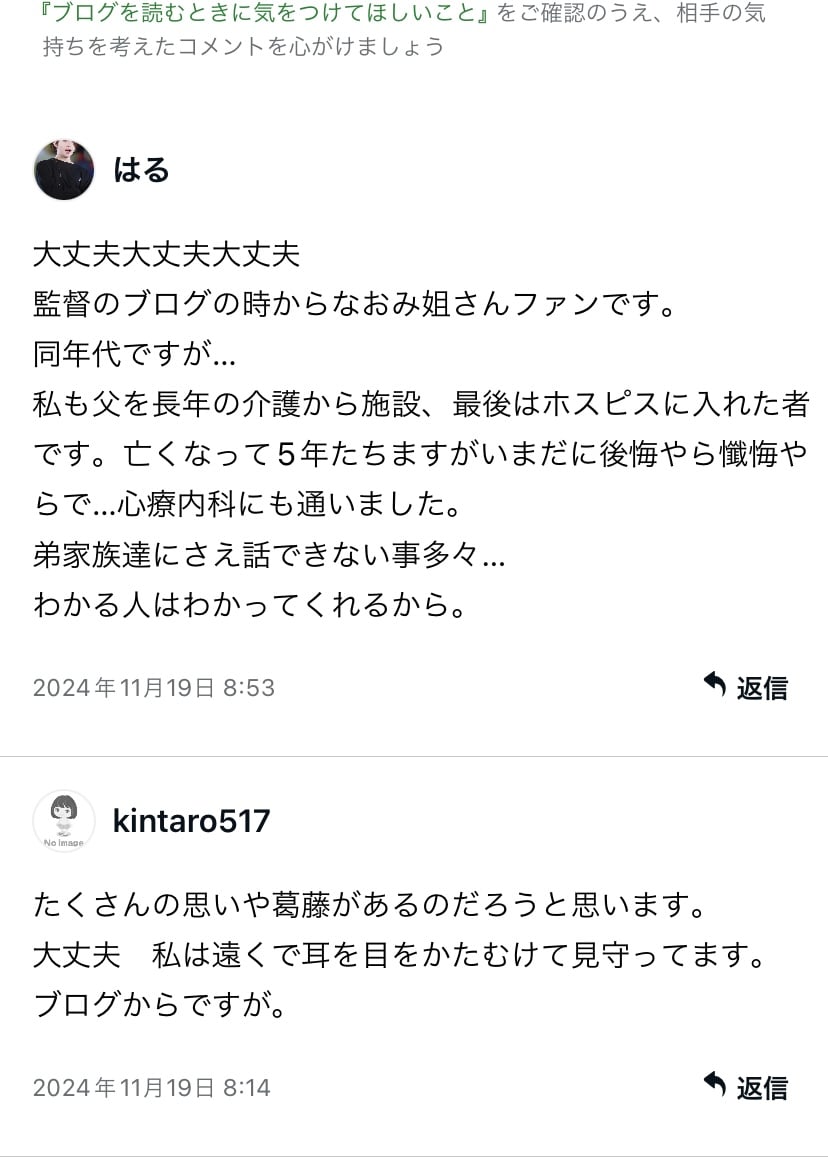Open the kintaro517 username profile
This screenshot has width=828, height=1175.
point(191,821)
